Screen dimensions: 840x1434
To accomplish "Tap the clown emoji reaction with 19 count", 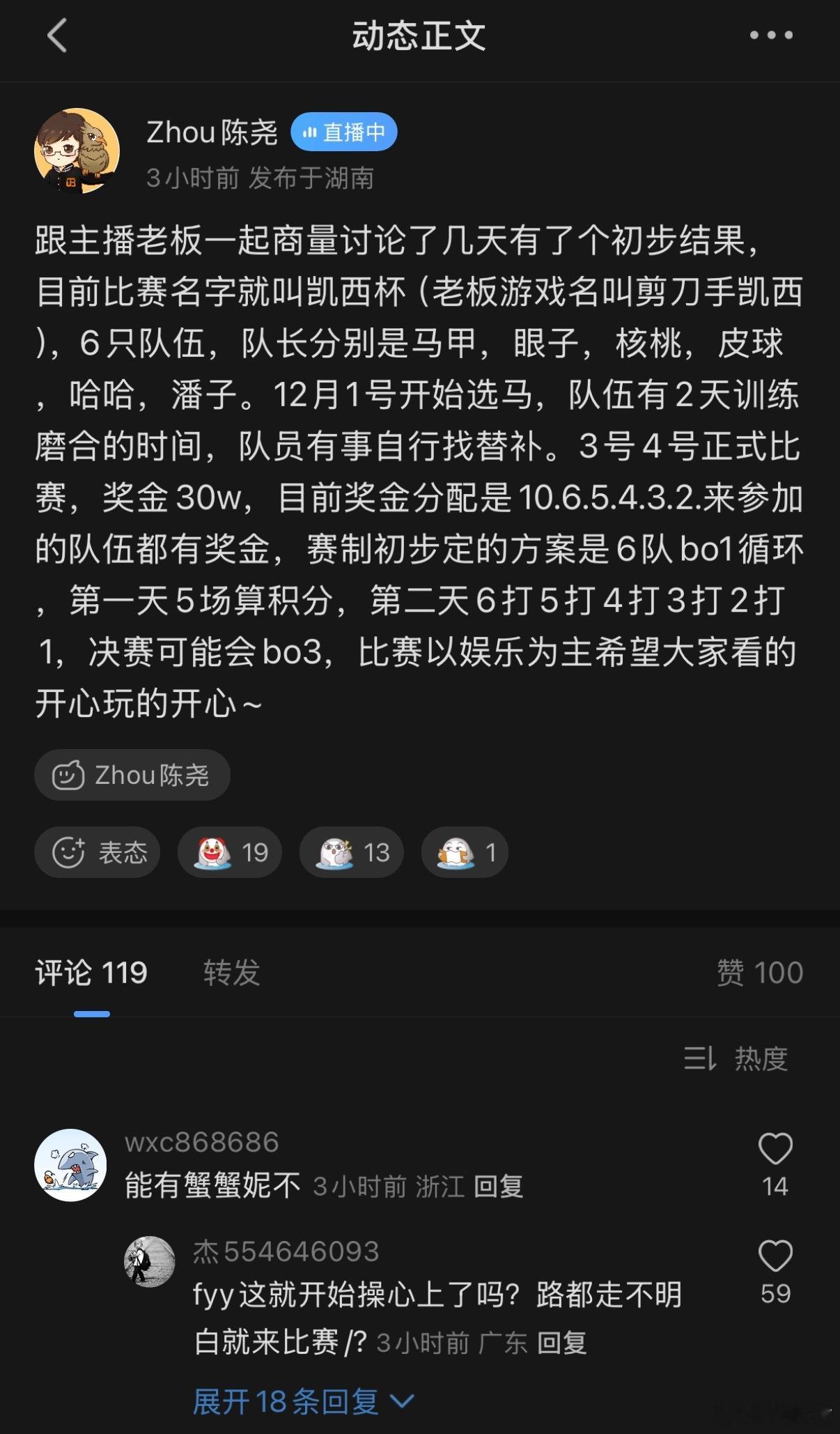I will [x=230, y=851].
